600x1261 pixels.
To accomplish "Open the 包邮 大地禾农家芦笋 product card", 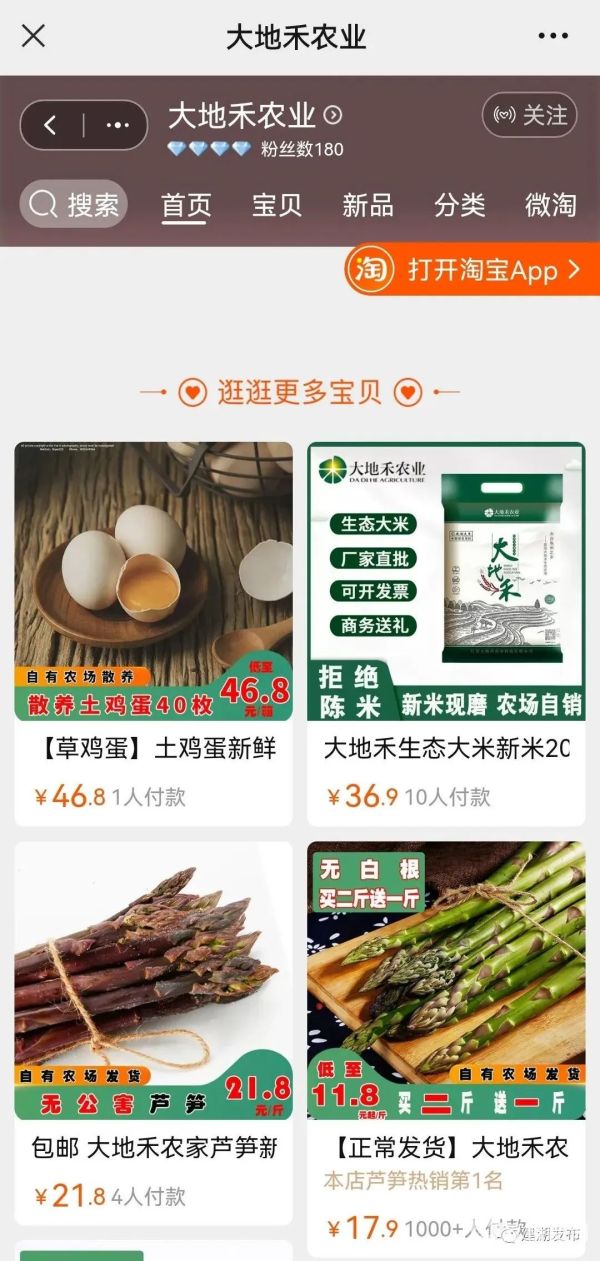I will click(153, 1032).
